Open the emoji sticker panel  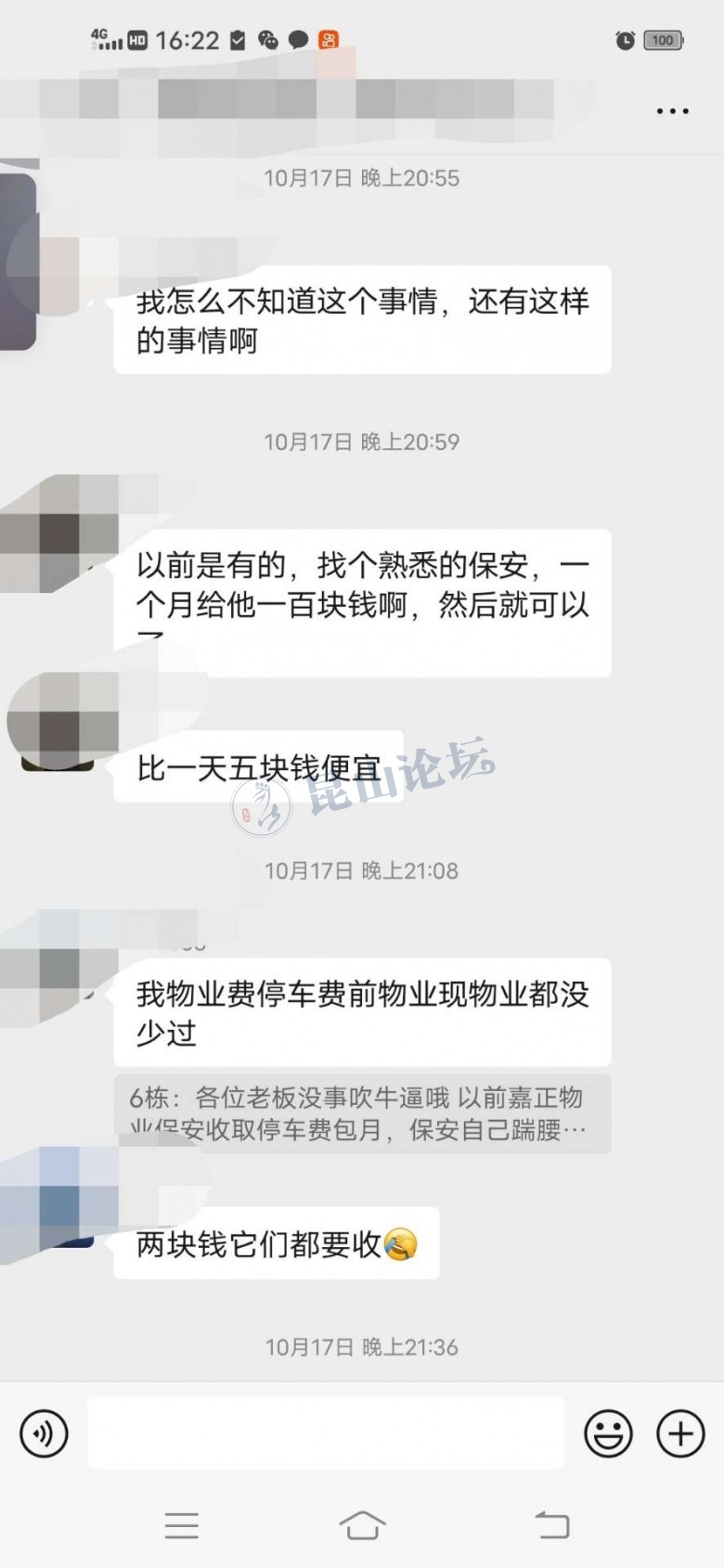click(608, 1433)
